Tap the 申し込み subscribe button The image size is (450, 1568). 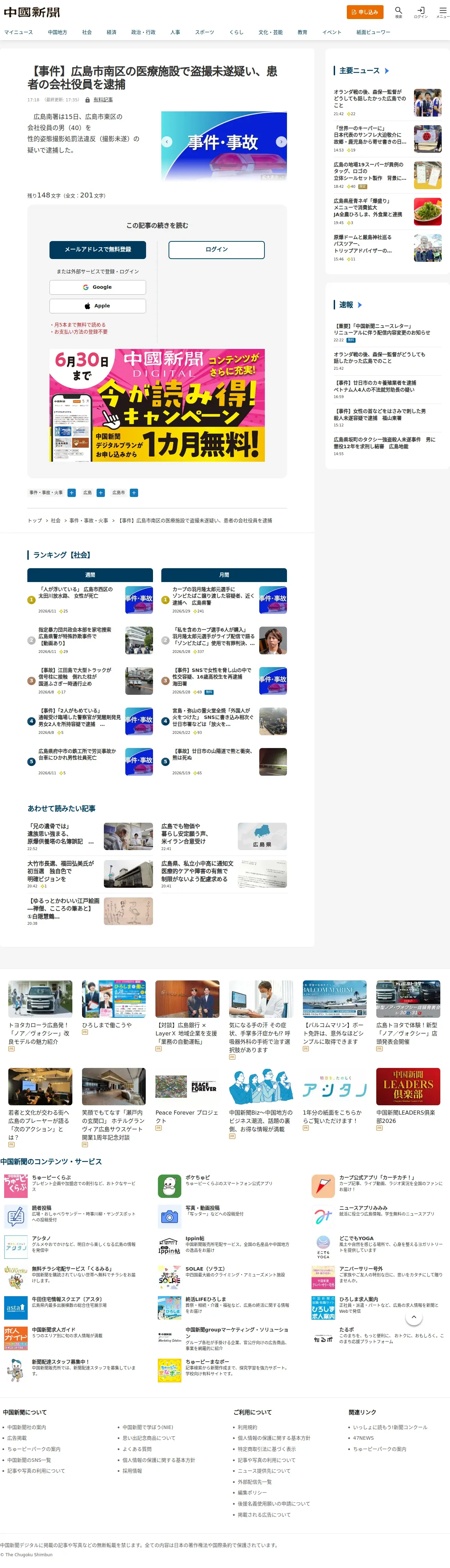(x=365, y=11)
